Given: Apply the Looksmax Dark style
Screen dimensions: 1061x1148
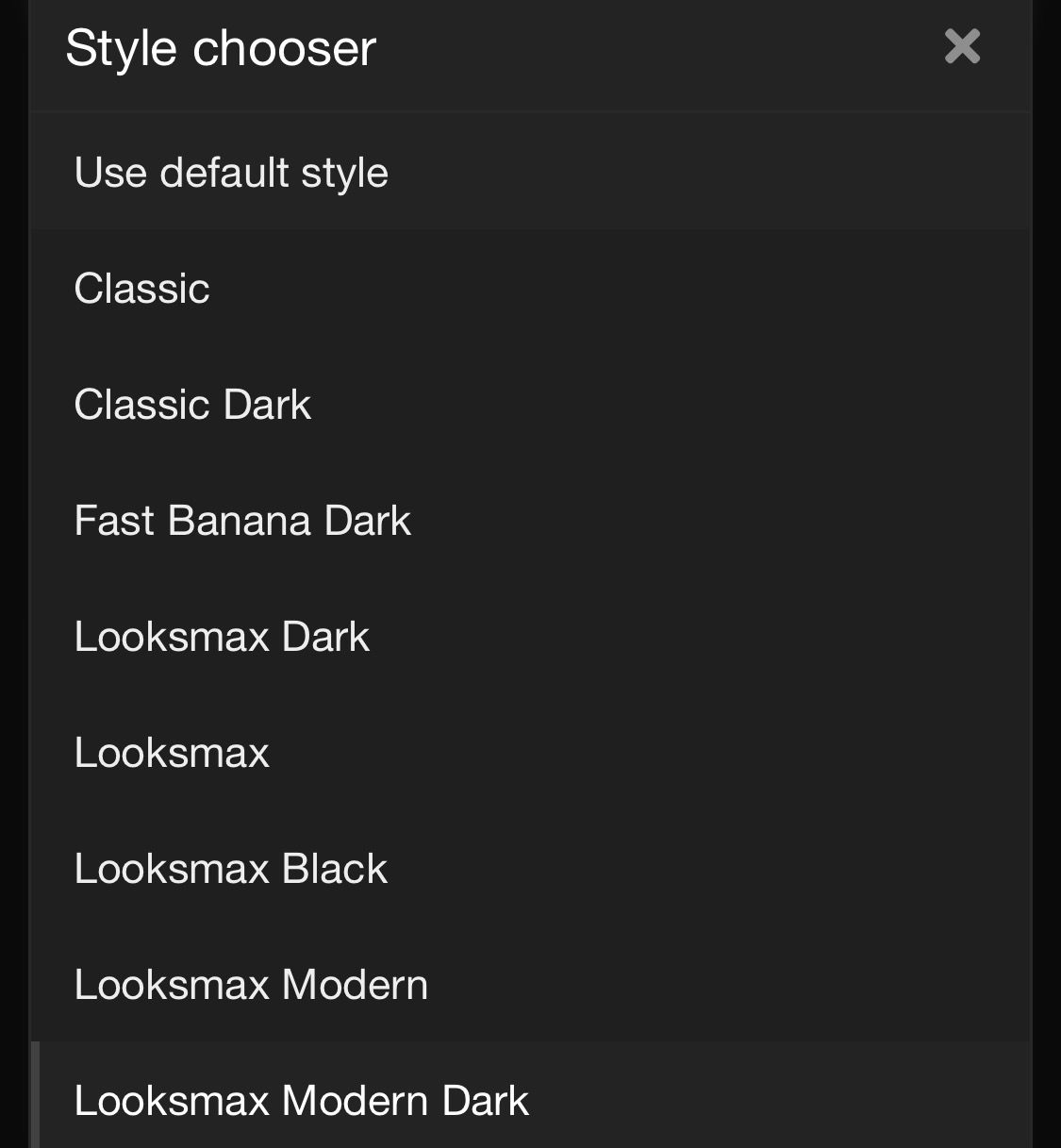Looking at the screenshot, I should pos(222,637).
